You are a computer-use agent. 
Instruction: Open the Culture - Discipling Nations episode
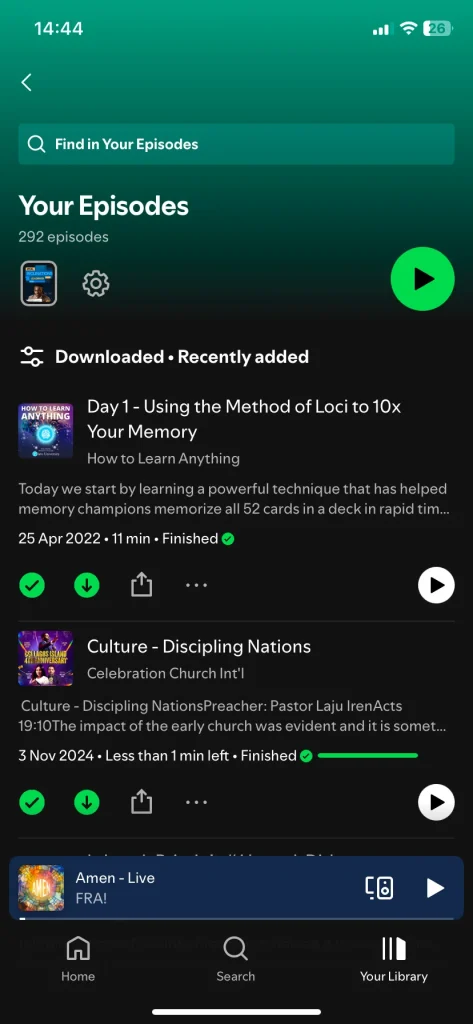199,647
